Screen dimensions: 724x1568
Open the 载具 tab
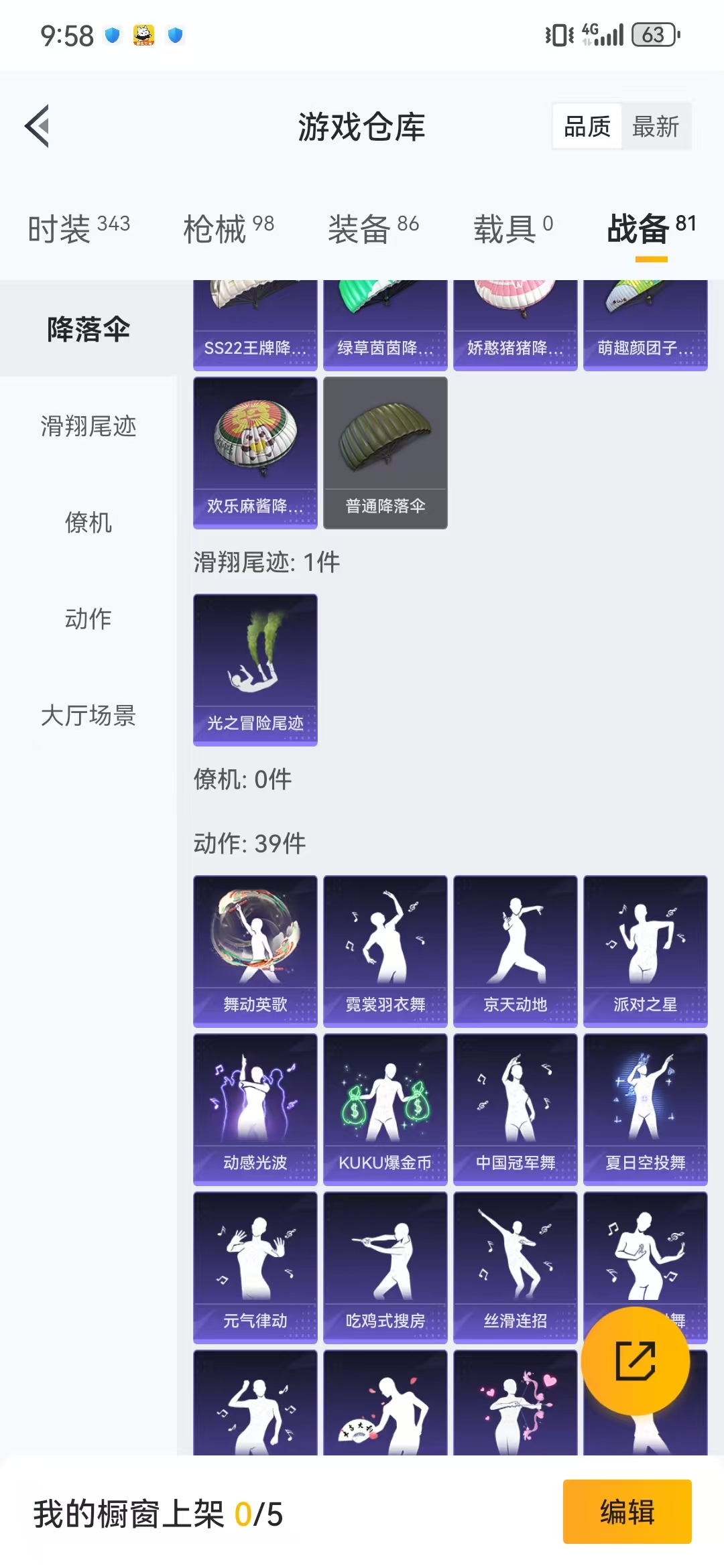[514, 229]
